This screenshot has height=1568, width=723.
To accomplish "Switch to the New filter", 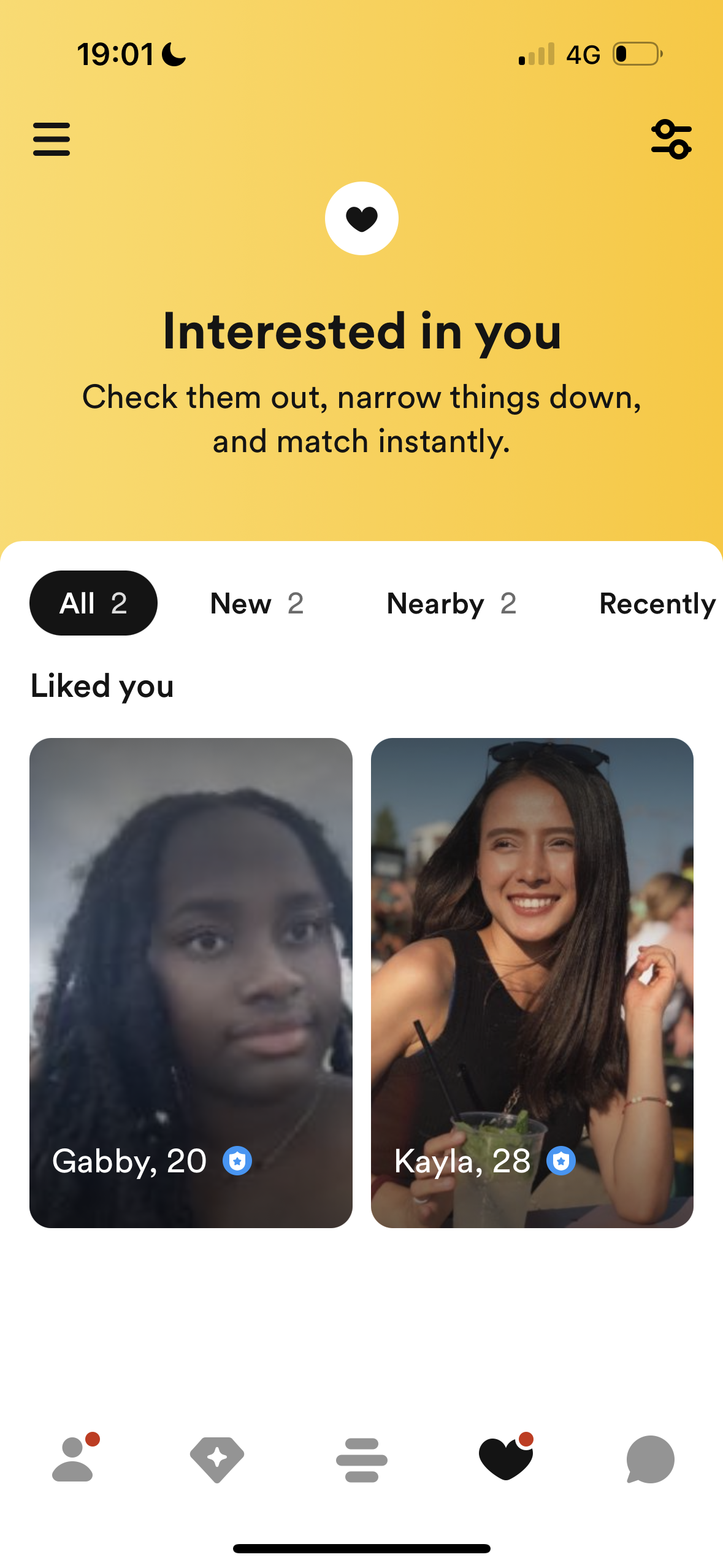I will pyautogui.click(x=256, y=604).
